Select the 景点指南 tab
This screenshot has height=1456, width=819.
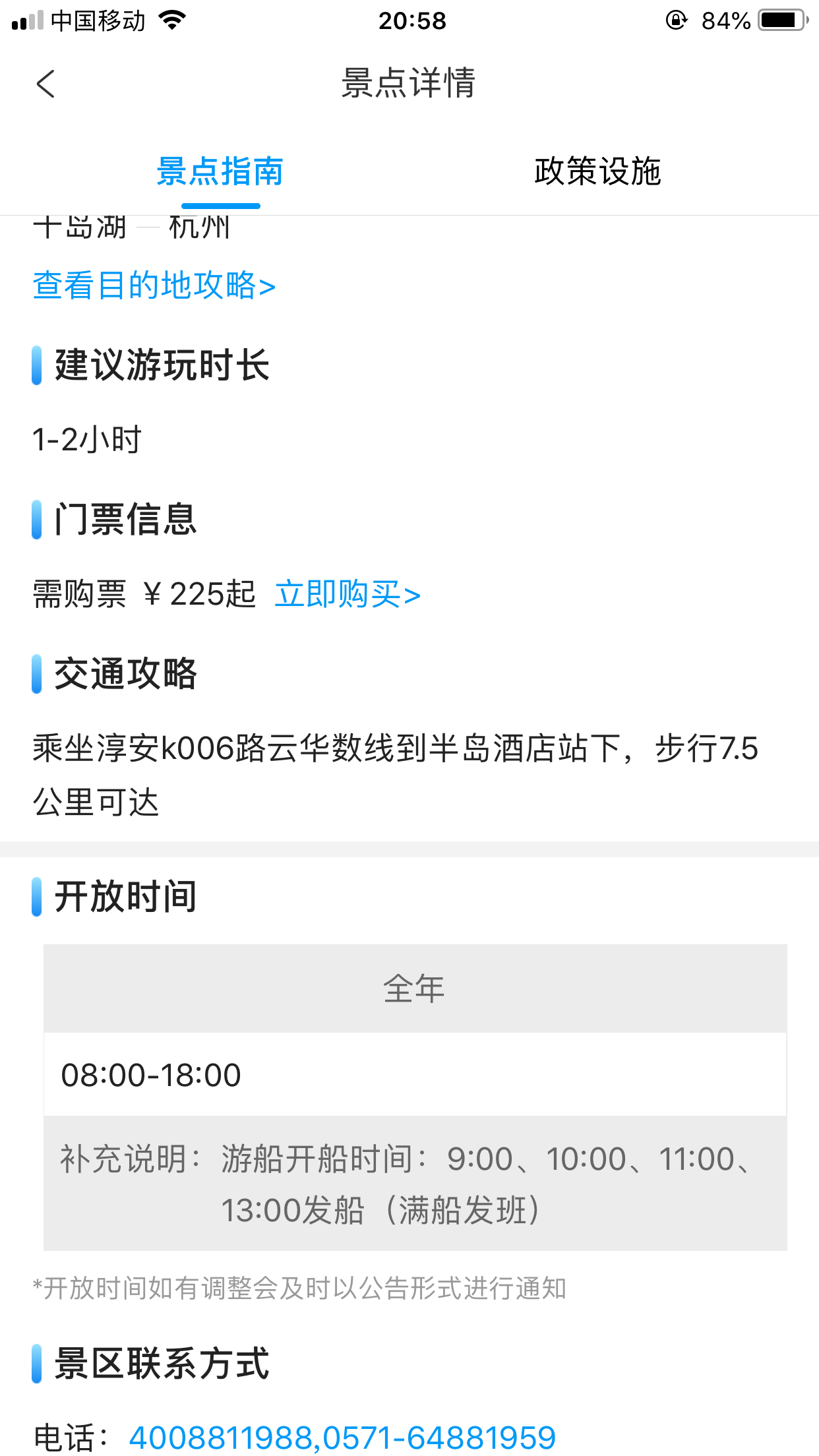click(220, 171)
